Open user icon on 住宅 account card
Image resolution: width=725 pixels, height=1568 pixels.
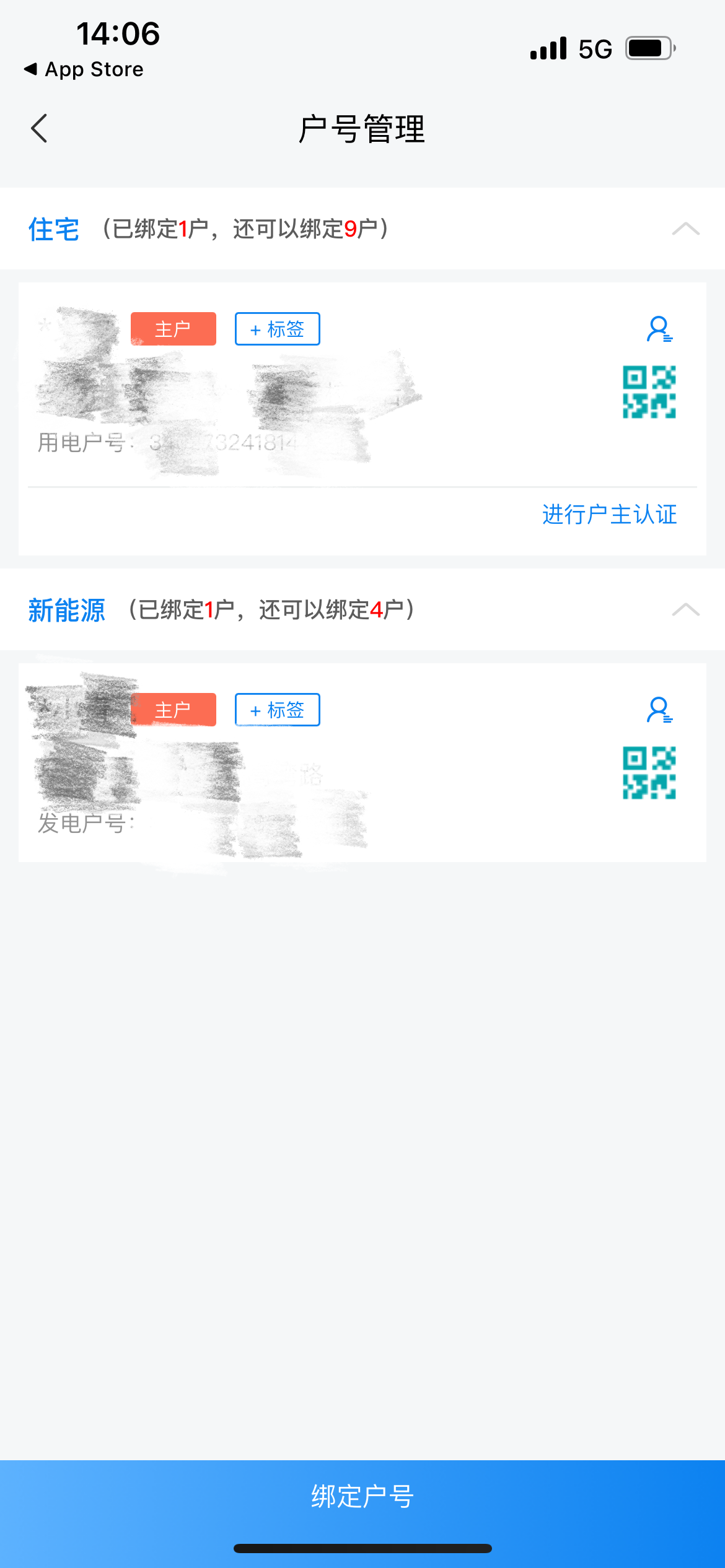(x=659, y=329)
